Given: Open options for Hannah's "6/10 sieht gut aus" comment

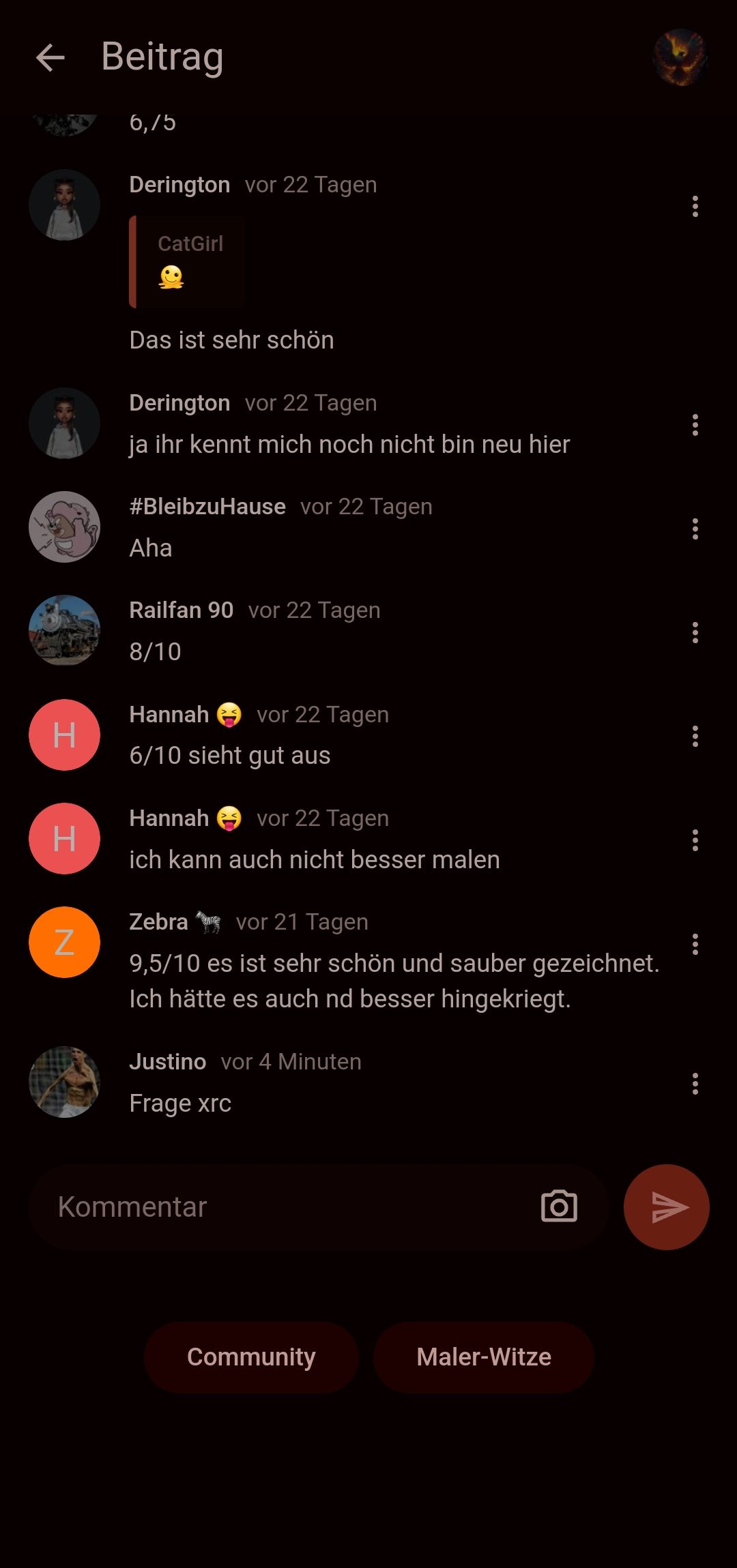Looking at the screenshot, I should 695,736.
